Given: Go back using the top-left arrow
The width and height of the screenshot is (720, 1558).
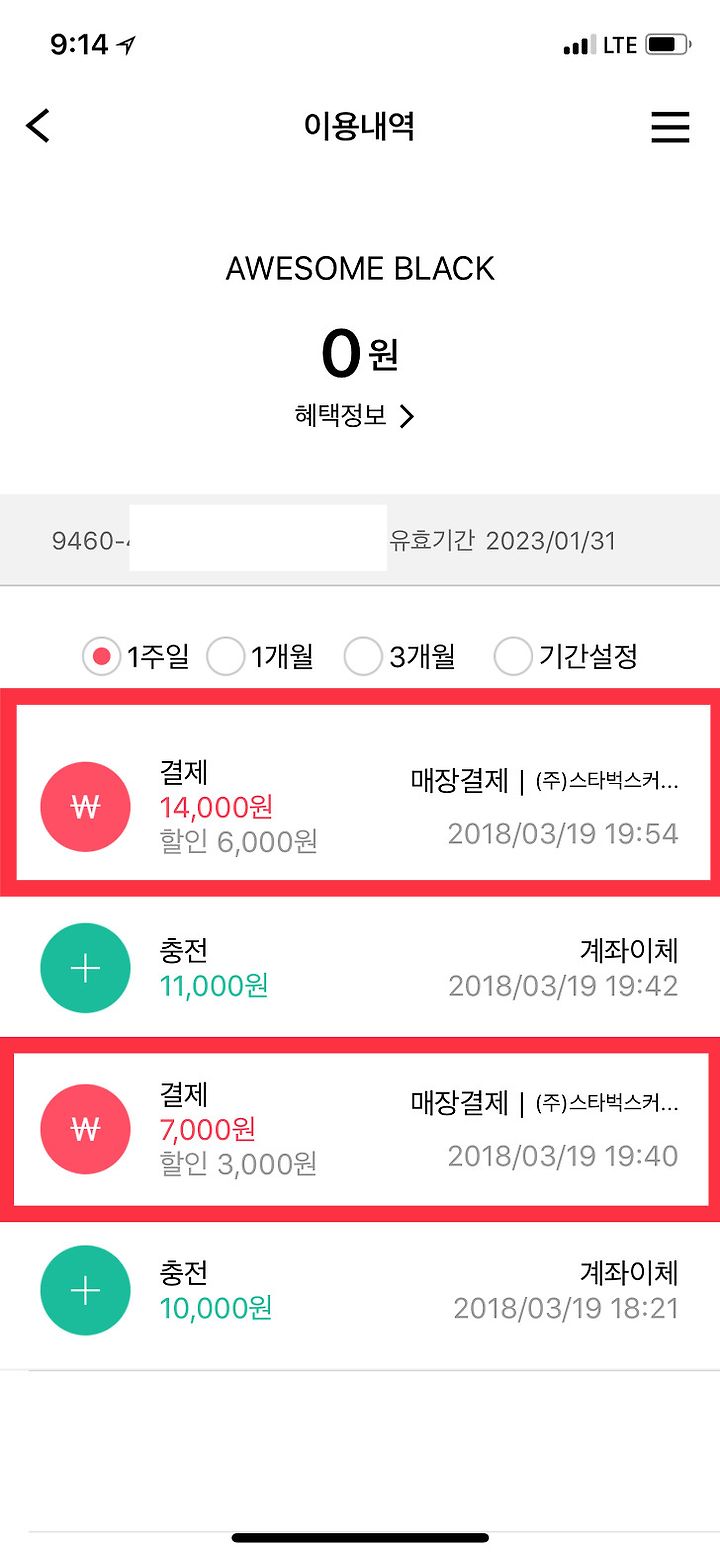Looking at the screenshot, I should pyautogui.click(x=38, y=126).
